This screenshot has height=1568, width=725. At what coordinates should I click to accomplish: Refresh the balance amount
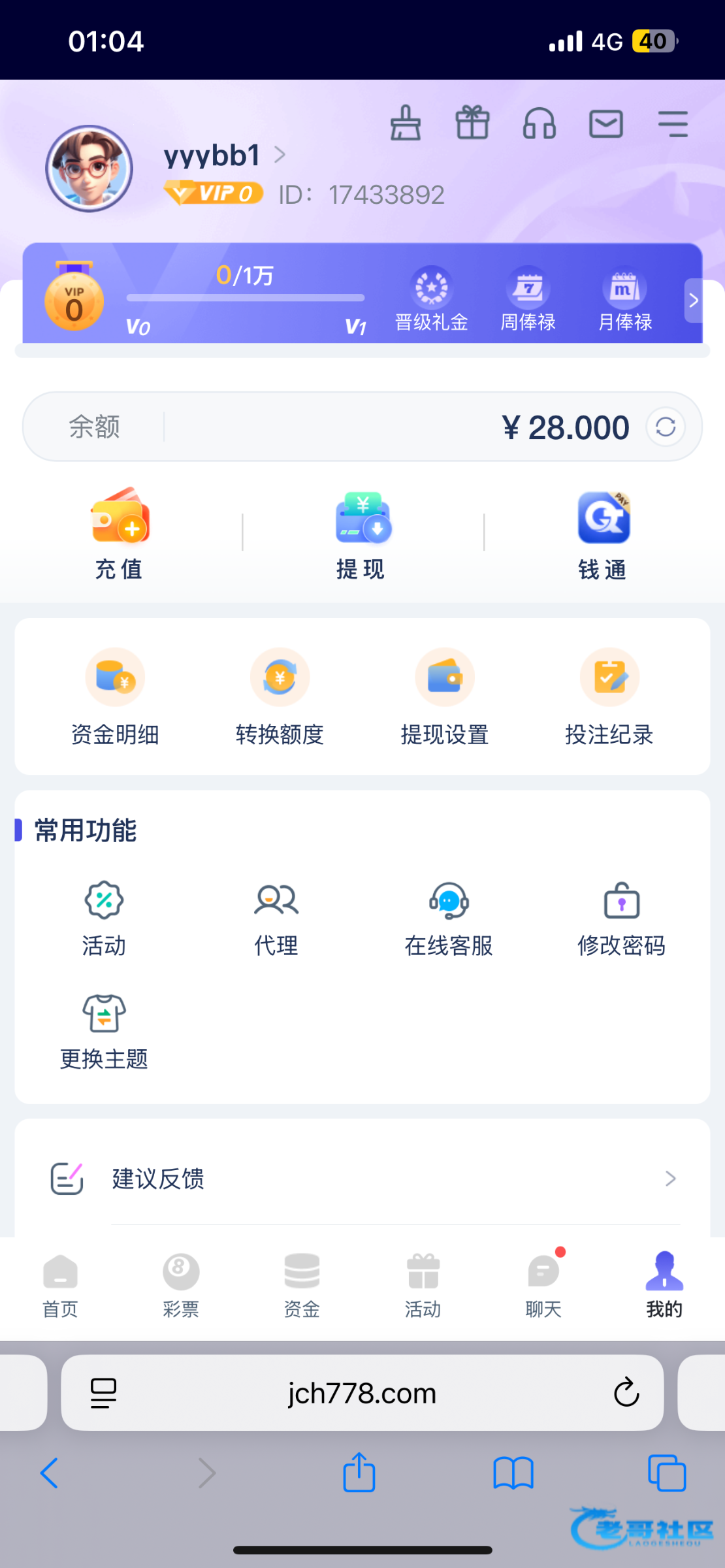pos(666,427)
